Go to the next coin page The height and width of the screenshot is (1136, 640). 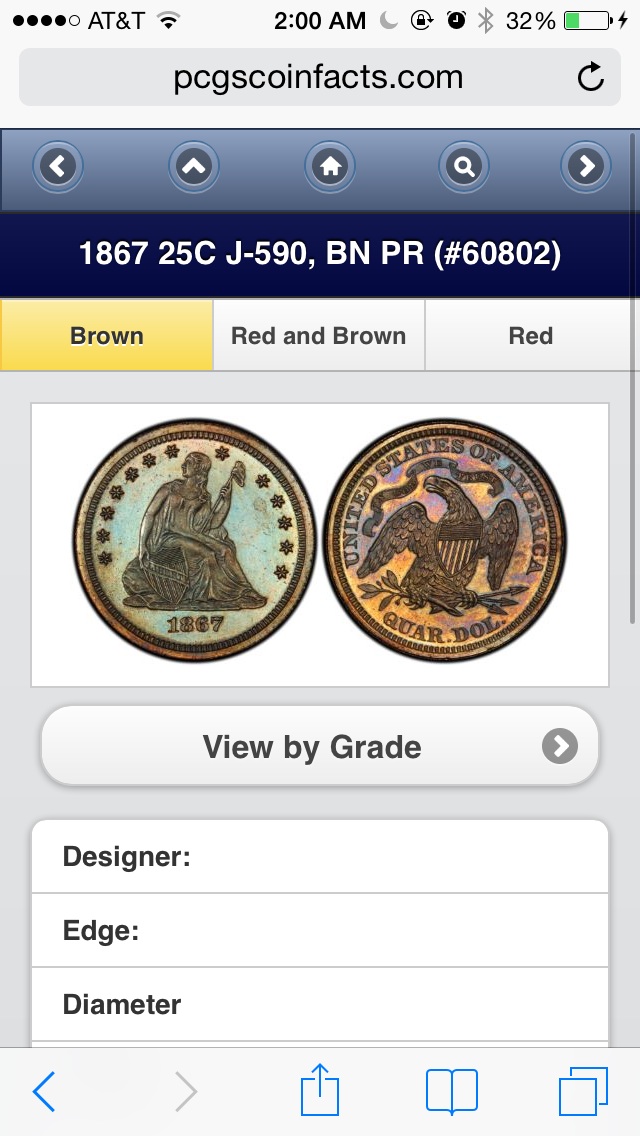point(587,167)
